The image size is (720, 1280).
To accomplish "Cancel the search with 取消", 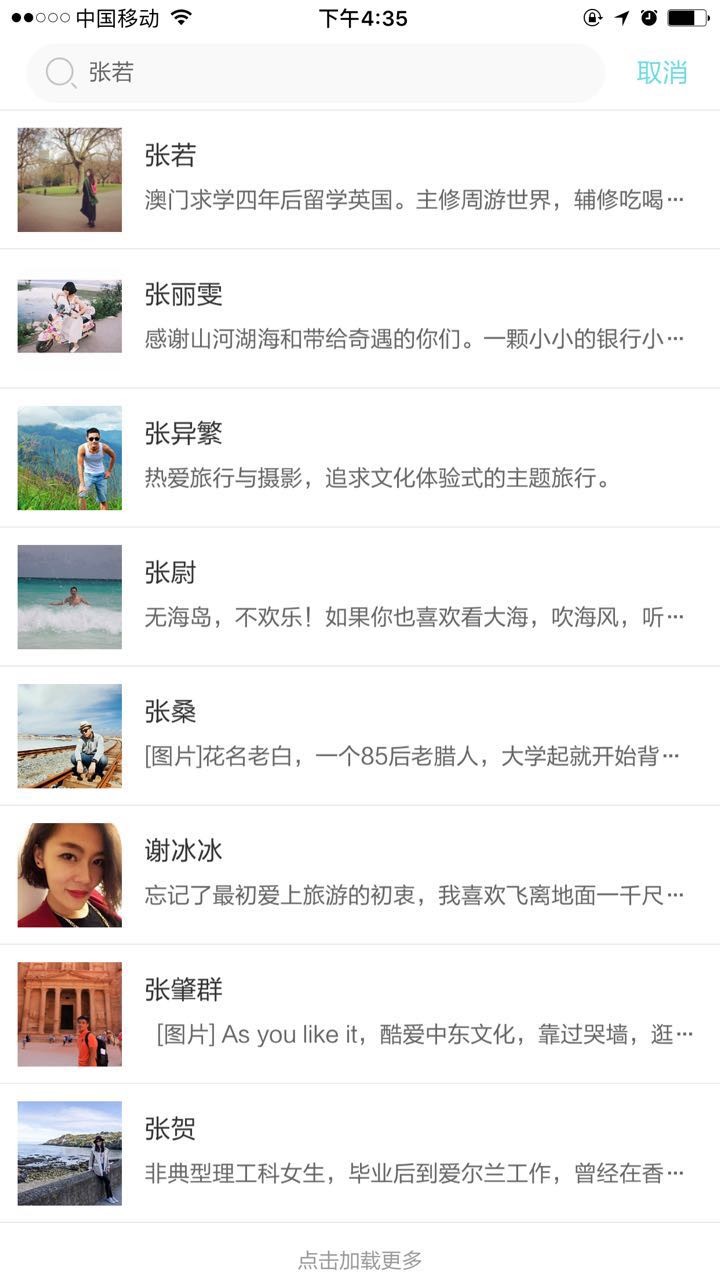I will pos(662,72).
